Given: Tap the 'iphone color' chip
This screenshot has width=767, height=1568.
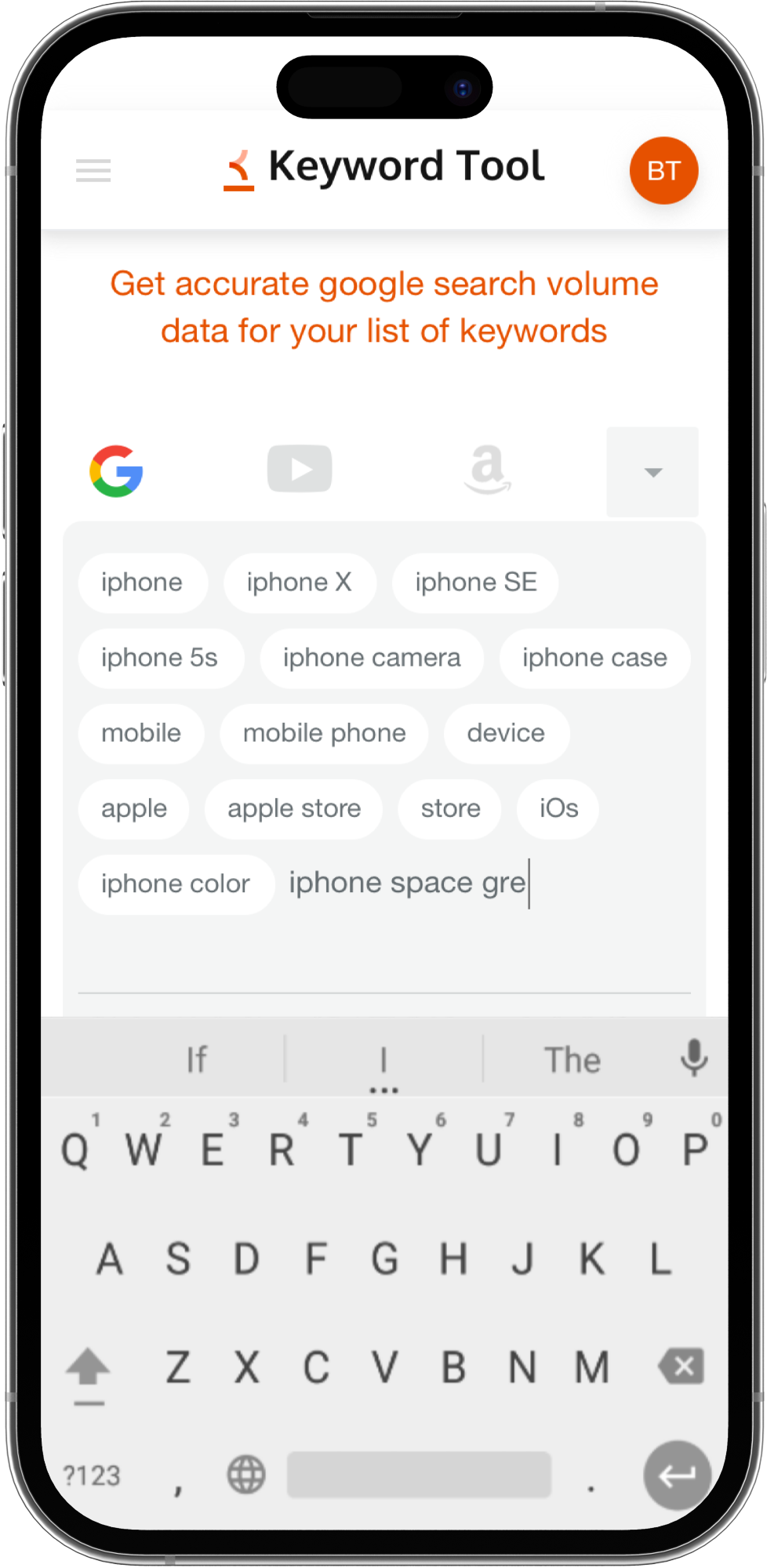Looking at the screenshot, I should (176, 884).
